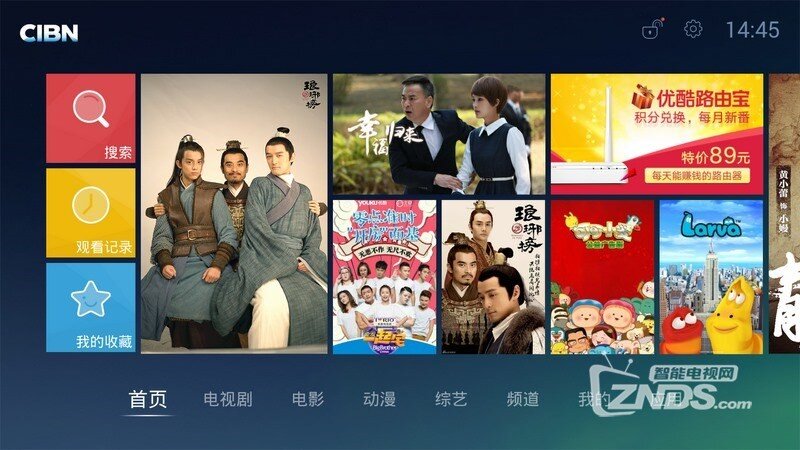Open the large 琅琊榜 poster with three men
Viewport: 800px width, 450px height.
[x=234, y=213]
